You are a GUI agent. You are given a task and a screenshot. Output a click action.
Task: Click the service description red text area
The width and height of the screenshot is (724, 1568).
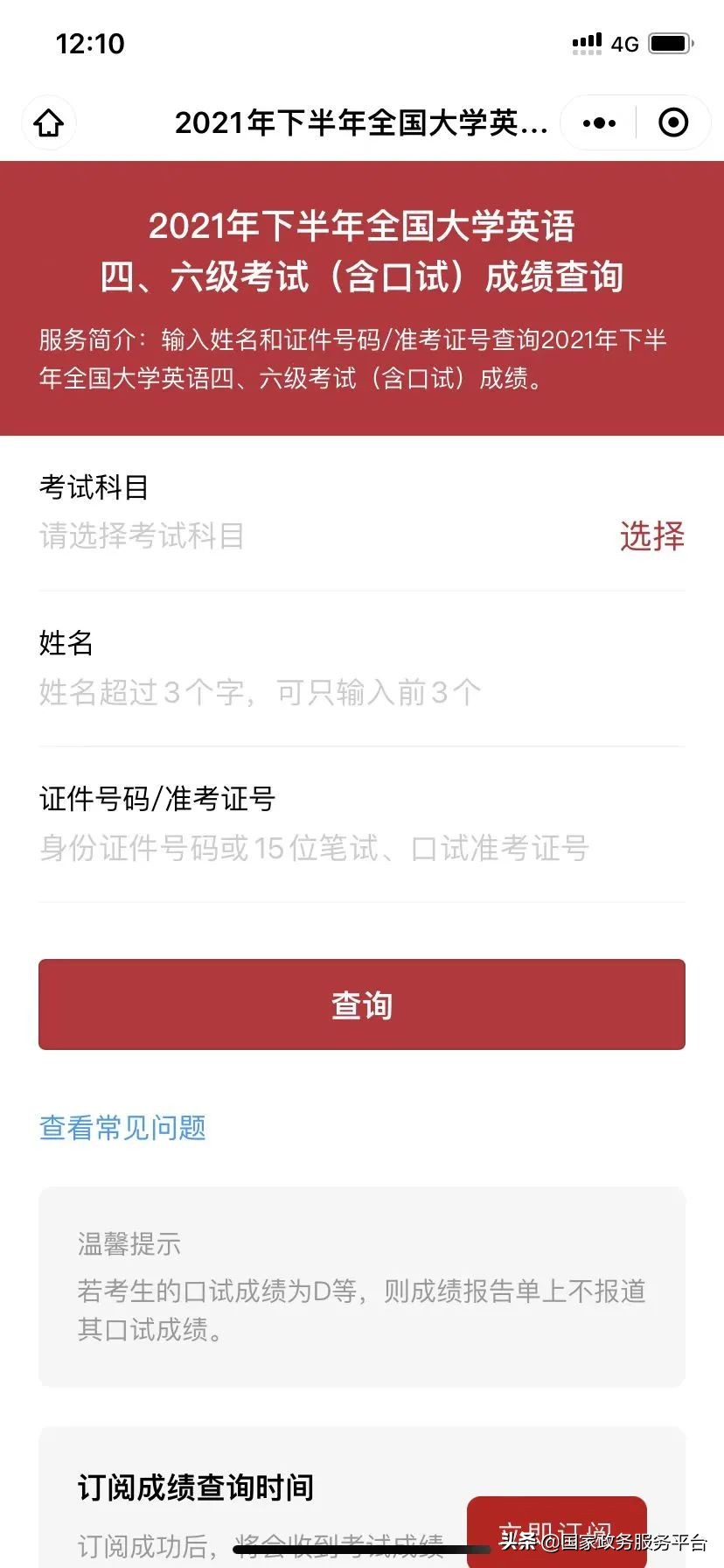[x=362, y=357]
